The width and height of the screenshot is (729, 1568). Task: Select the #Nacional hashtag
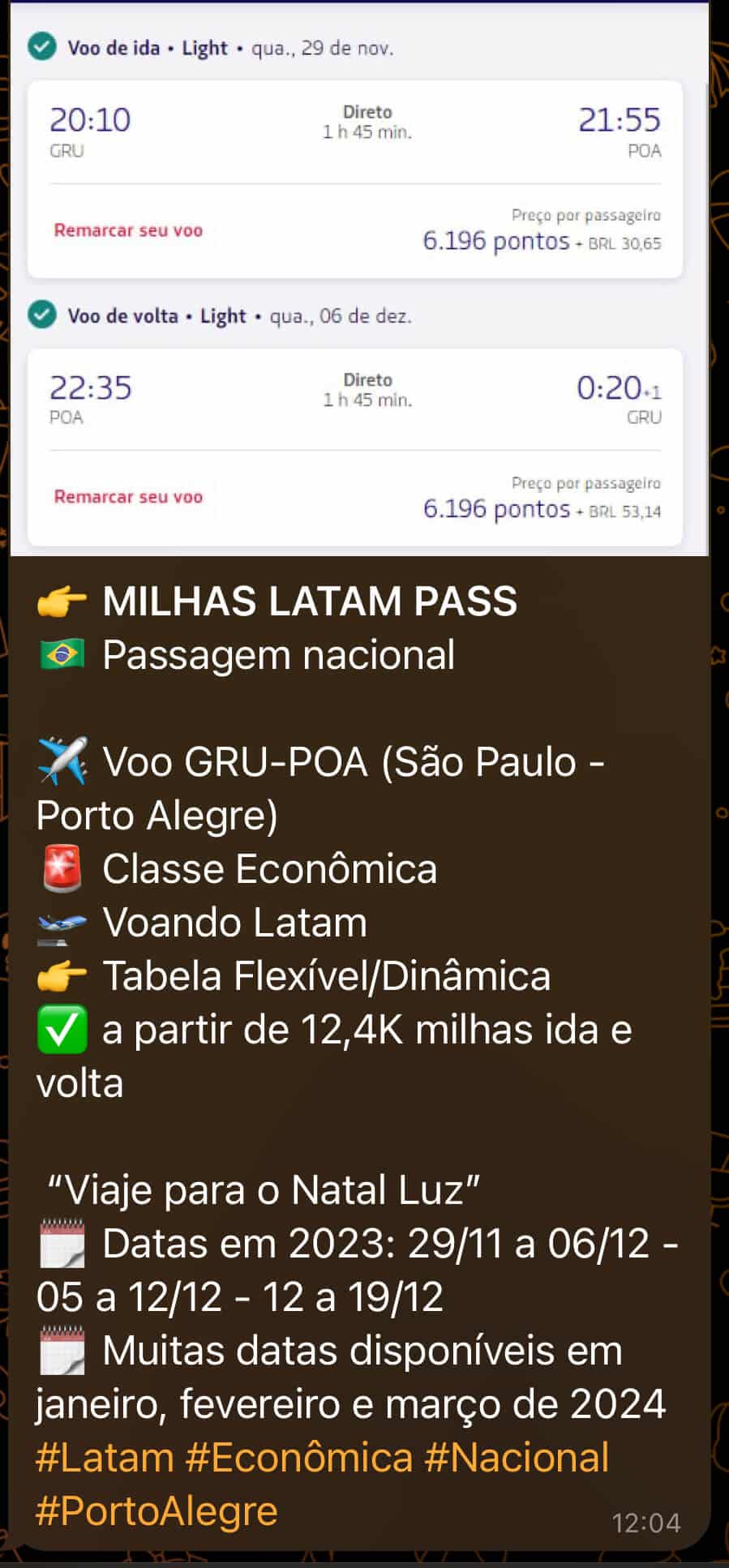(517, 1457)
